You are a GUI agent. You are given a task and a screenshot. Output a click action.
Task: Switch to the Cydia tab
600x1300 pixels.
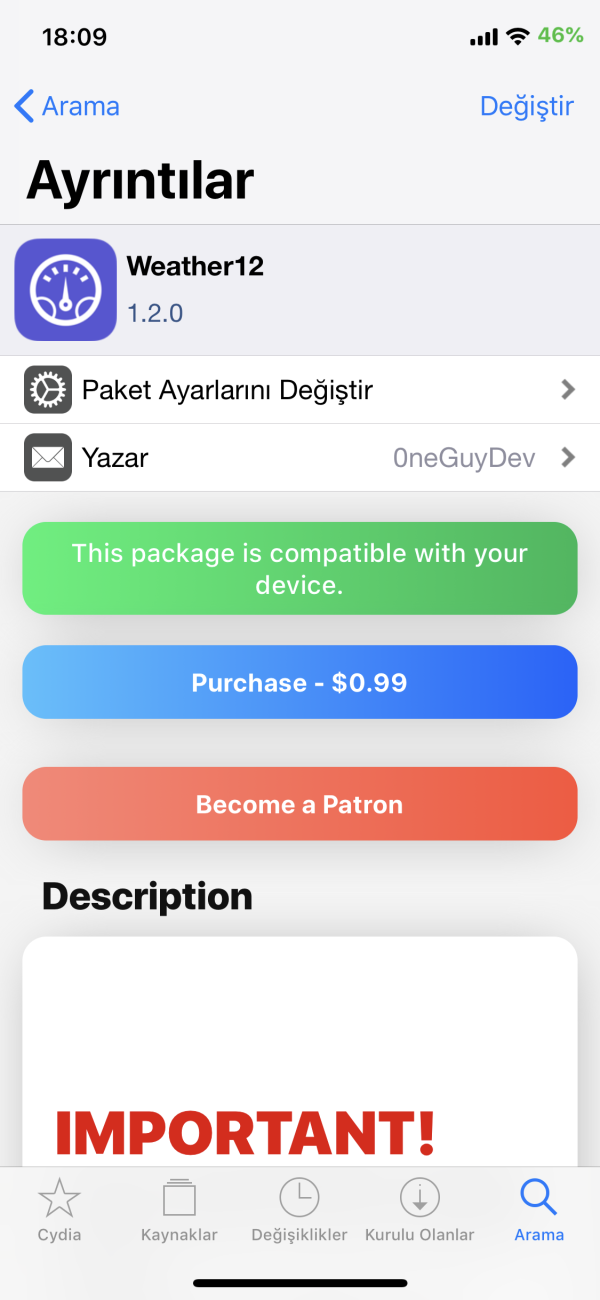point(59,1210)
